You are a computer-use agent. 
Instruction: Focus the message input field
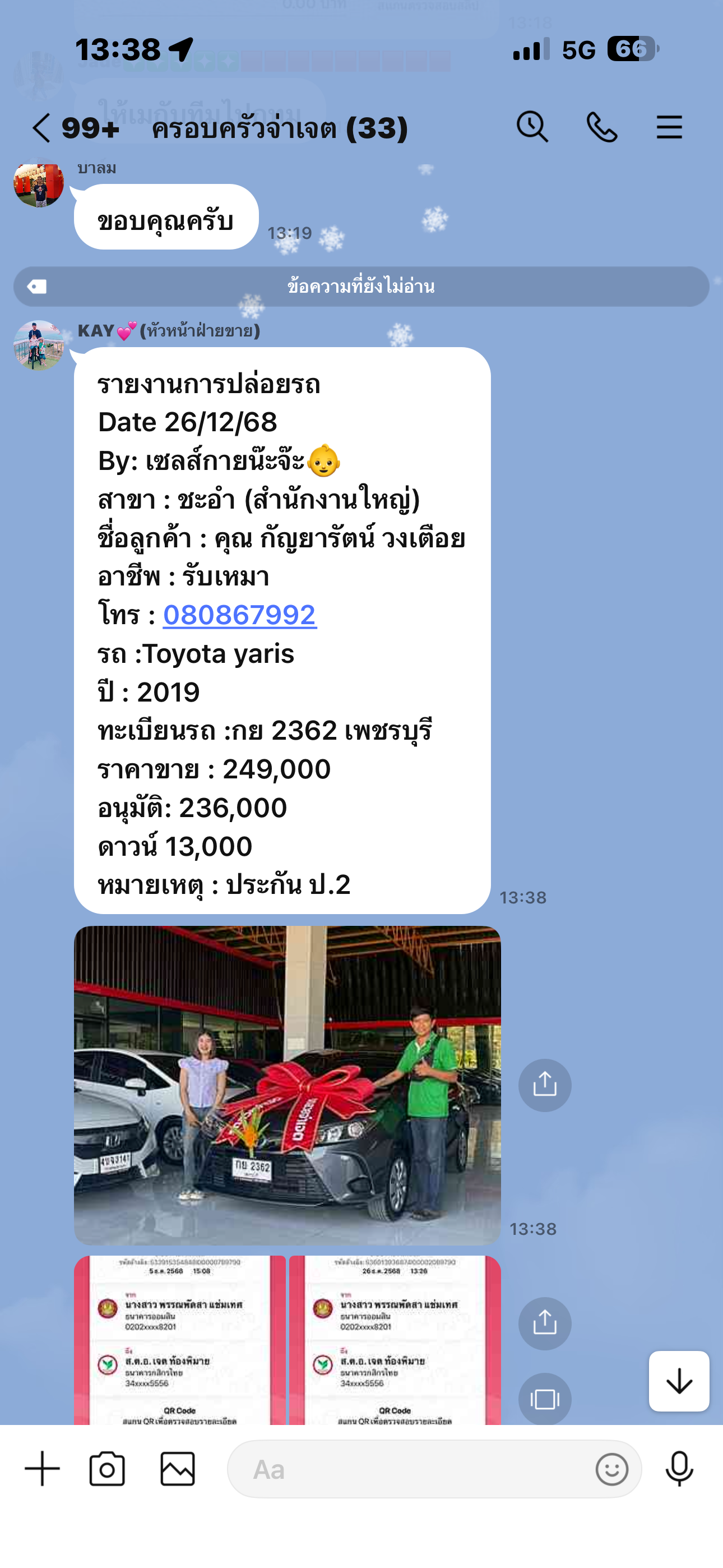click(414, 1469)
